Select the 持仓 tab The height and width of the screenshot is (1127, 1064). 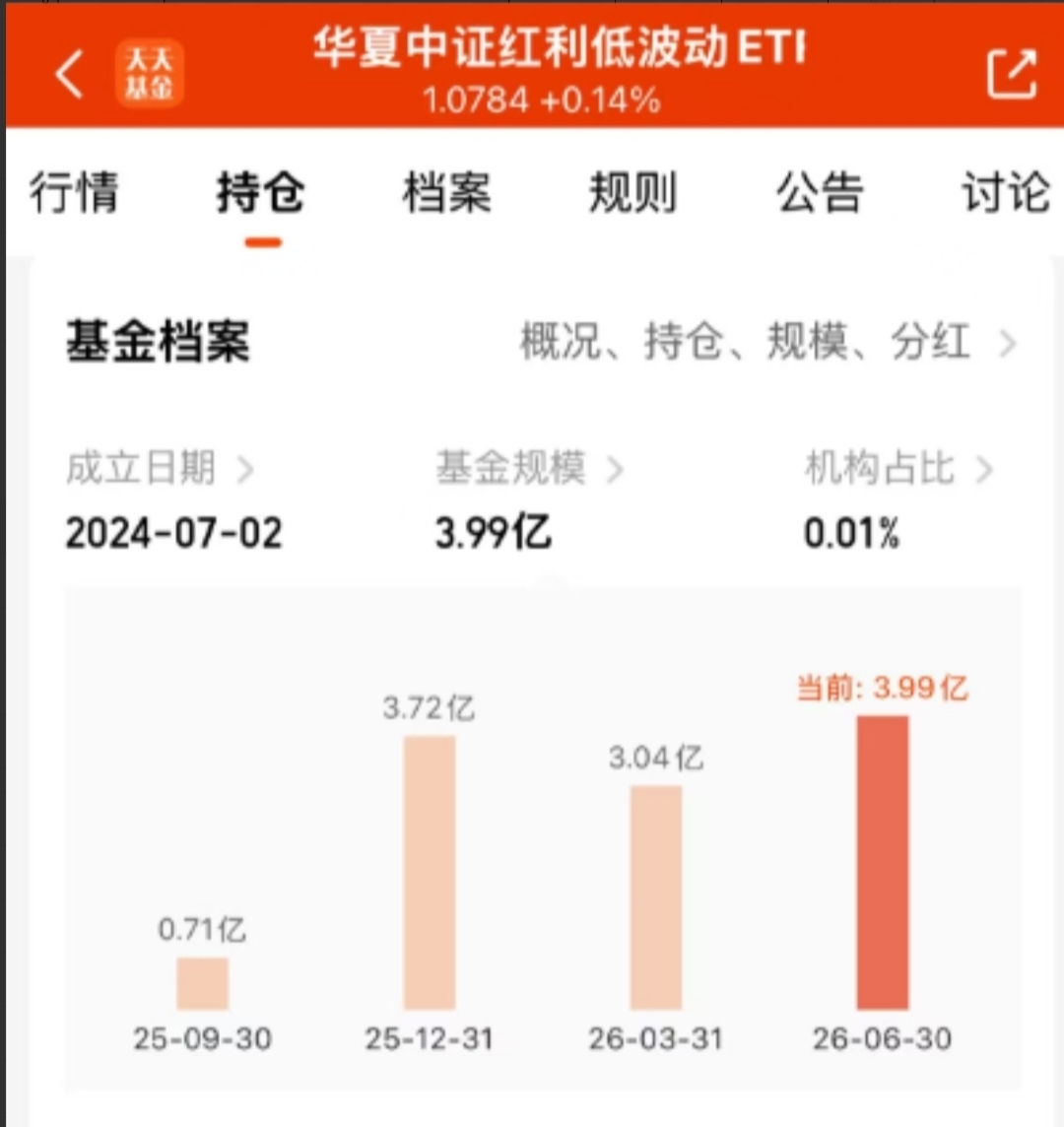click(x=261, y=193)
